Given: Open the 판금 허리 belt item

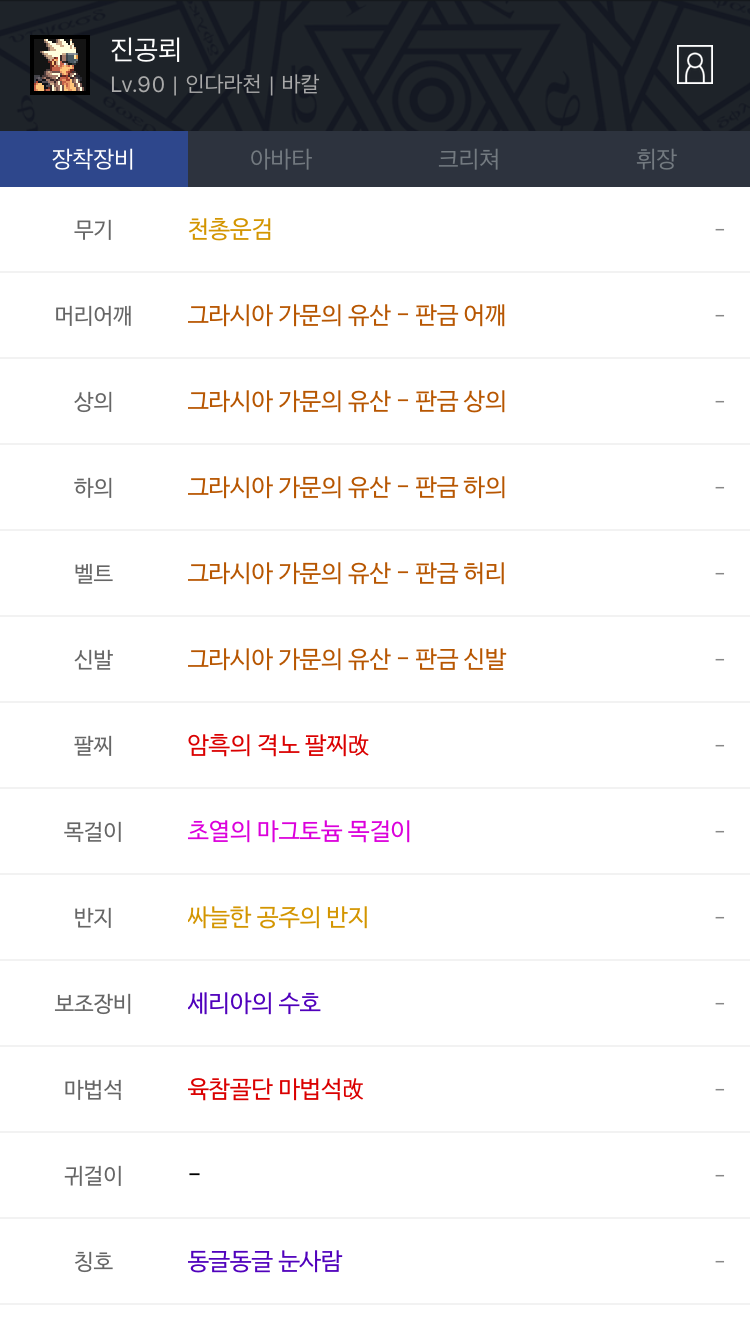Looking at the screenshot, I should click(x=346, y=574).
